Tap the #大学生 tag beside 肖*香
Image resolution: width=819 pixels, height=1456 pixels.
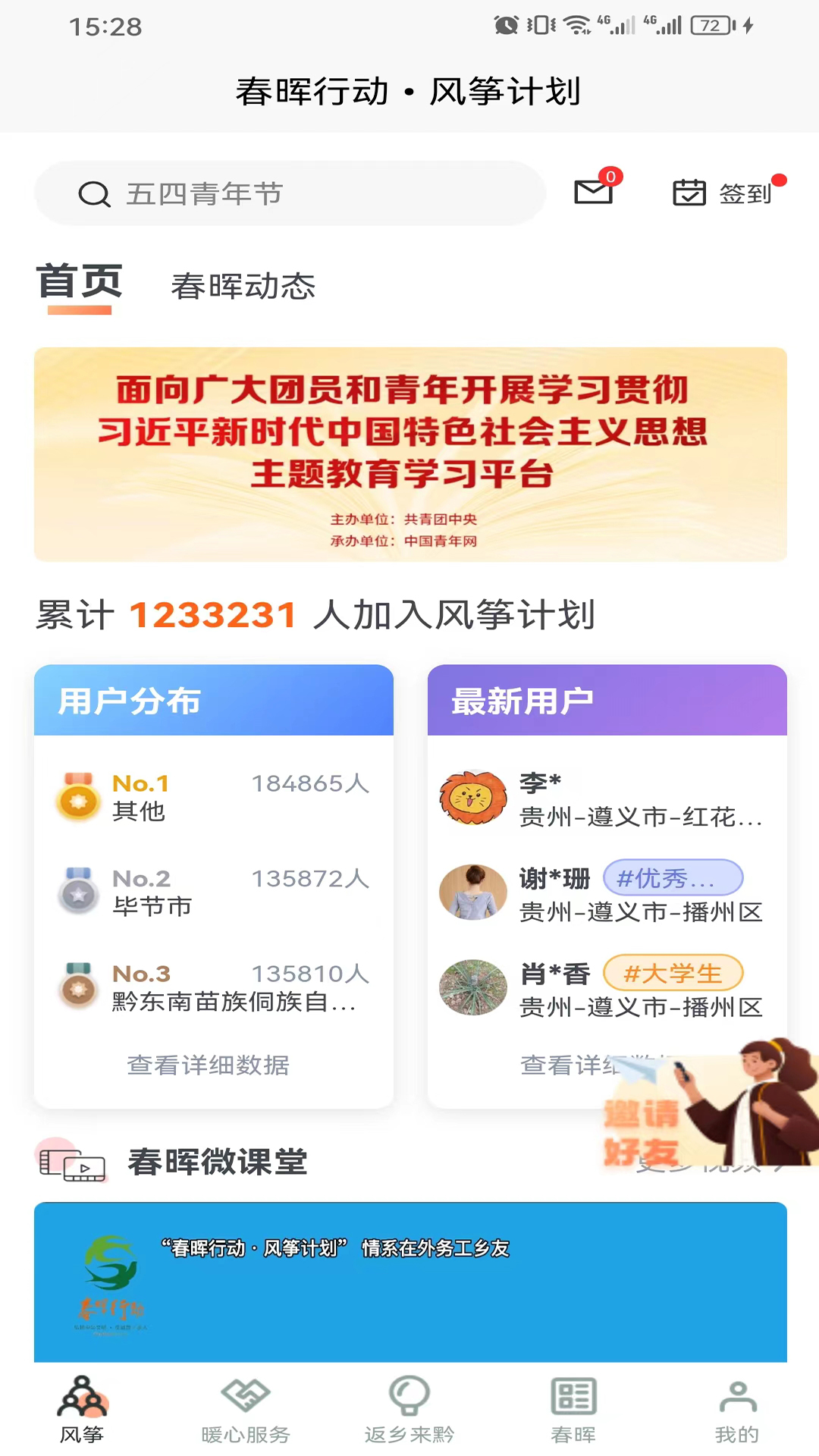coord(673,973)
